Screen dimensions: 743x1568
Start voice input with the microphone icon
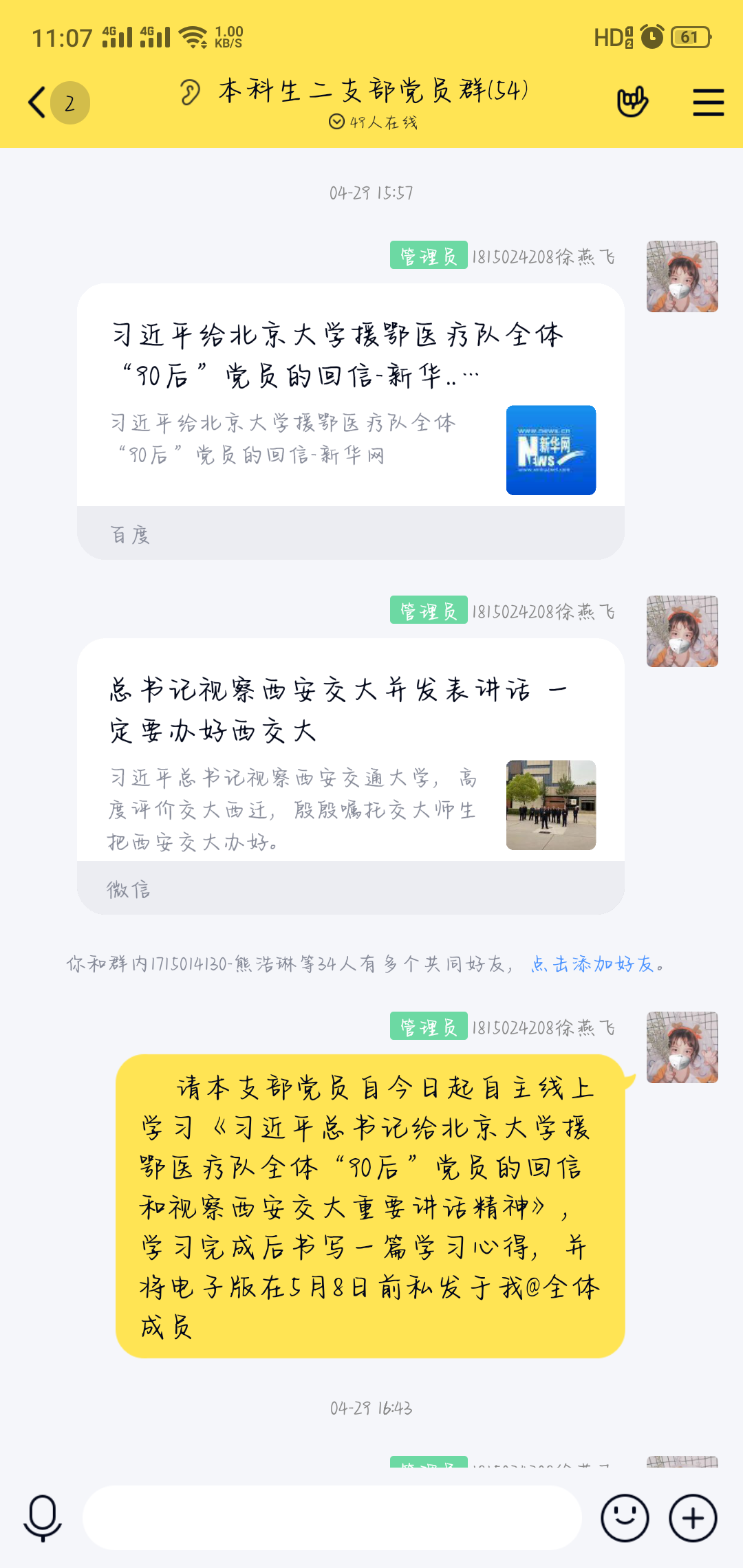pos(43,1518)
